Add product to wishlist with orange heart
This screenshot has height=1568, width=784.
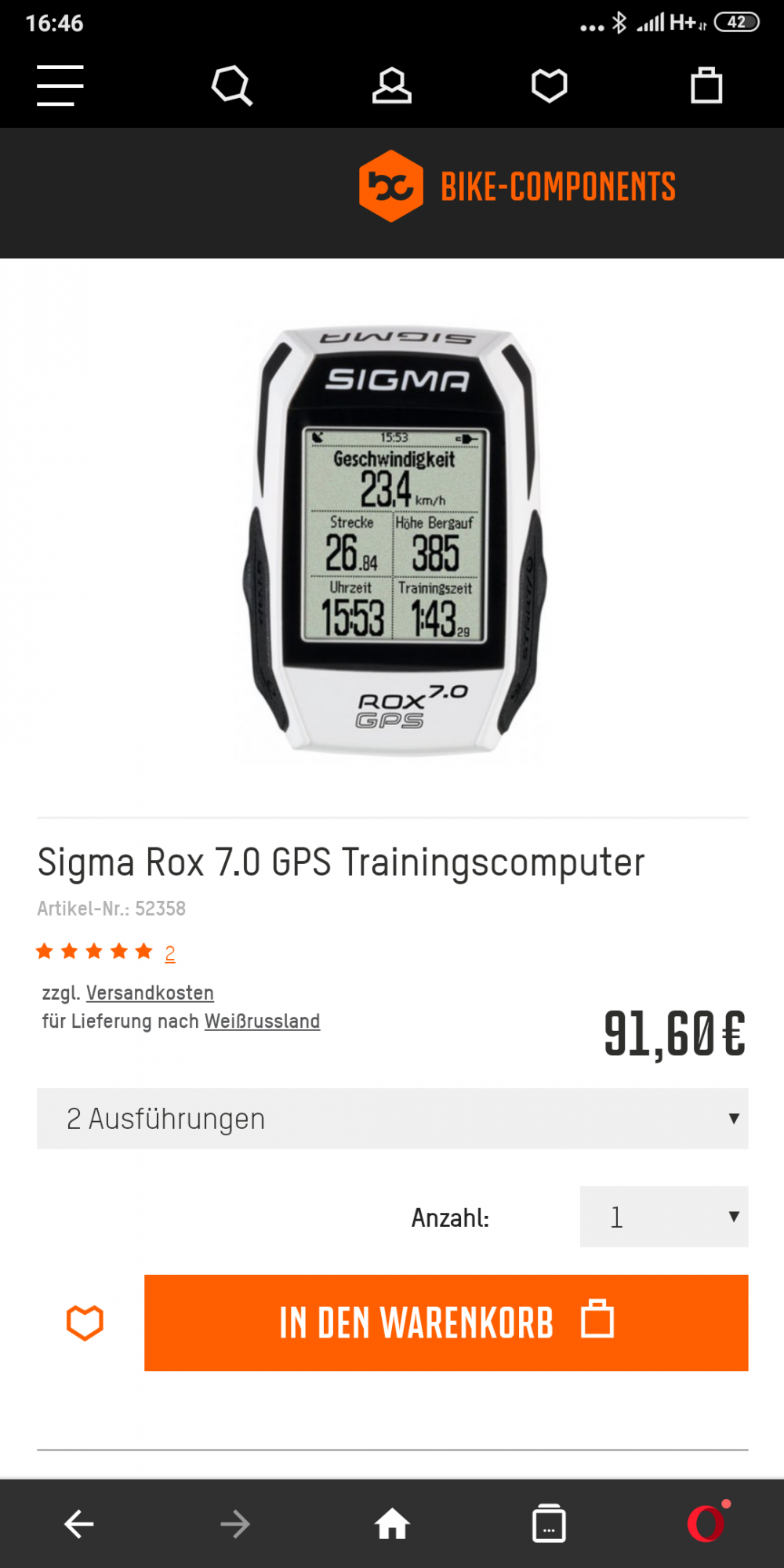(x=85, y=1323)
